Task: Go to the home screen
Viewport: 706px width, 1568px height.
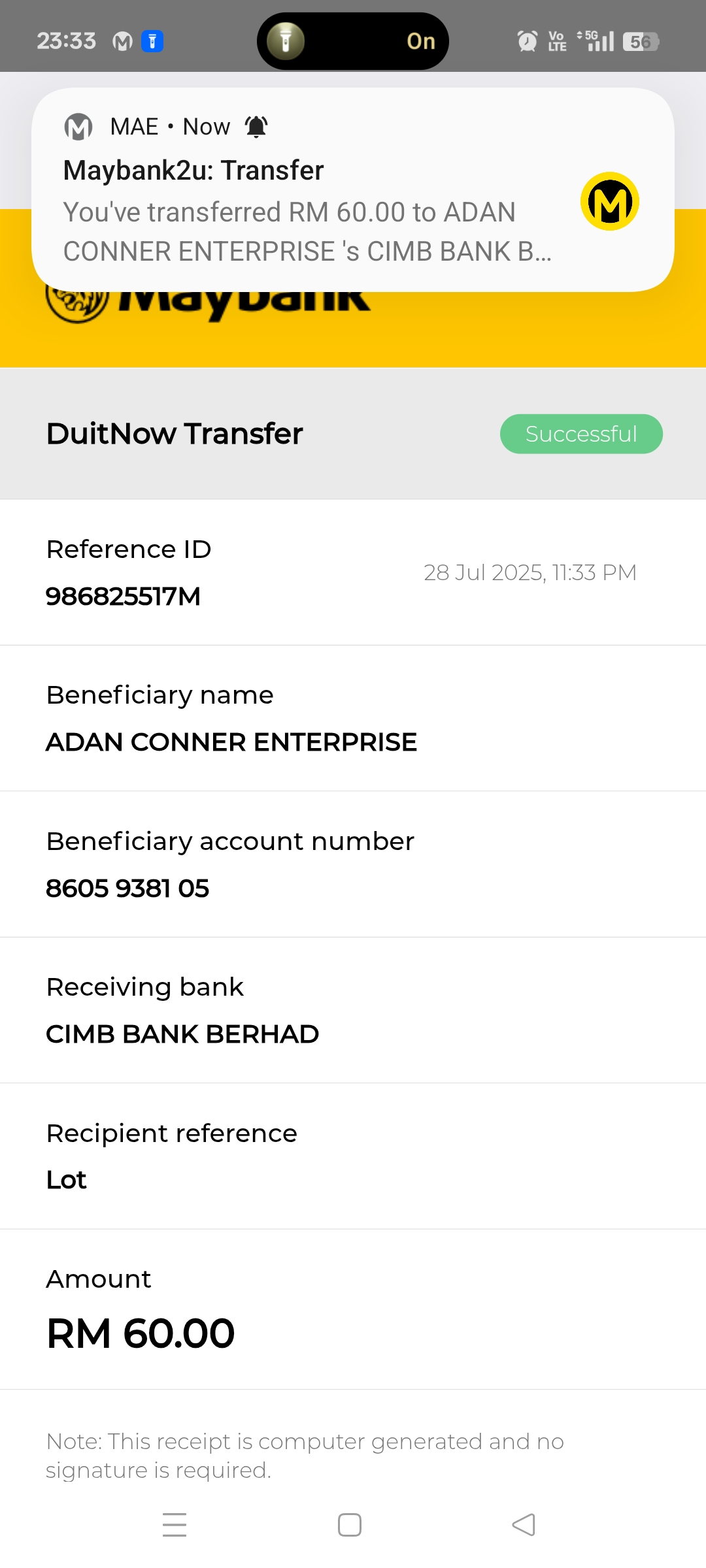Action: (350, 1525)
